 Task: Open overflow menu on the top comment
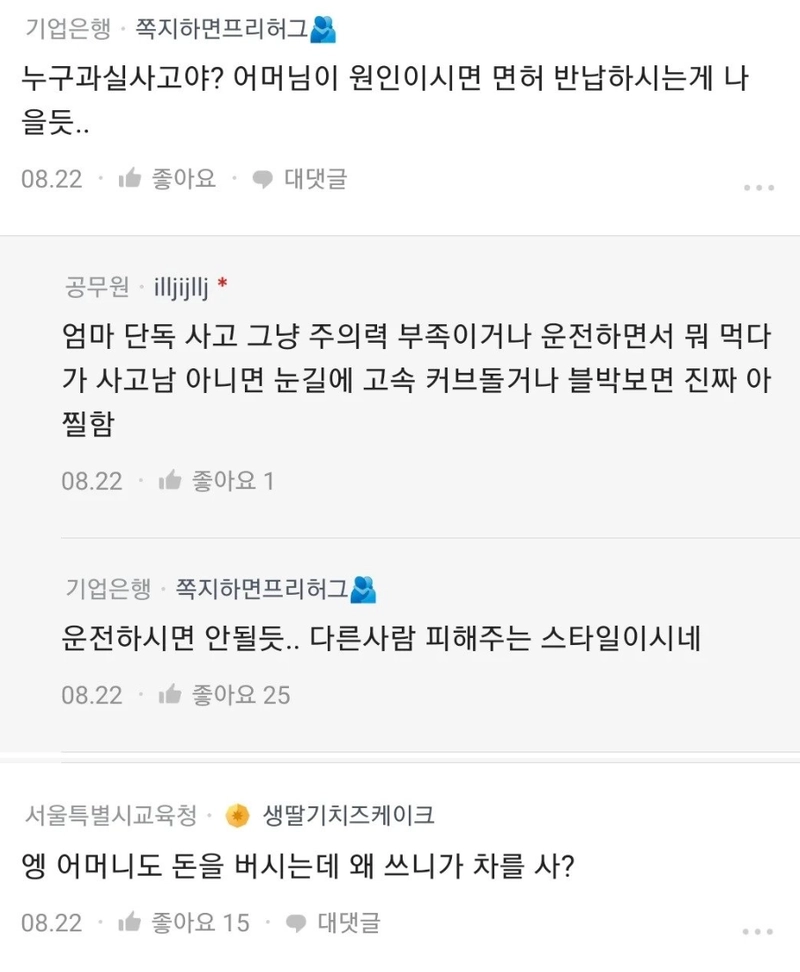coord(759,187)
